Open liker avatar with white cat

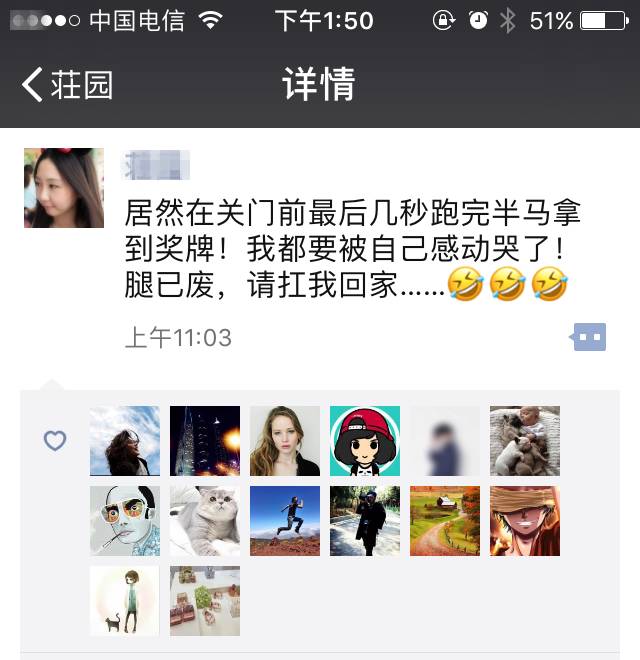click(205, 520)
